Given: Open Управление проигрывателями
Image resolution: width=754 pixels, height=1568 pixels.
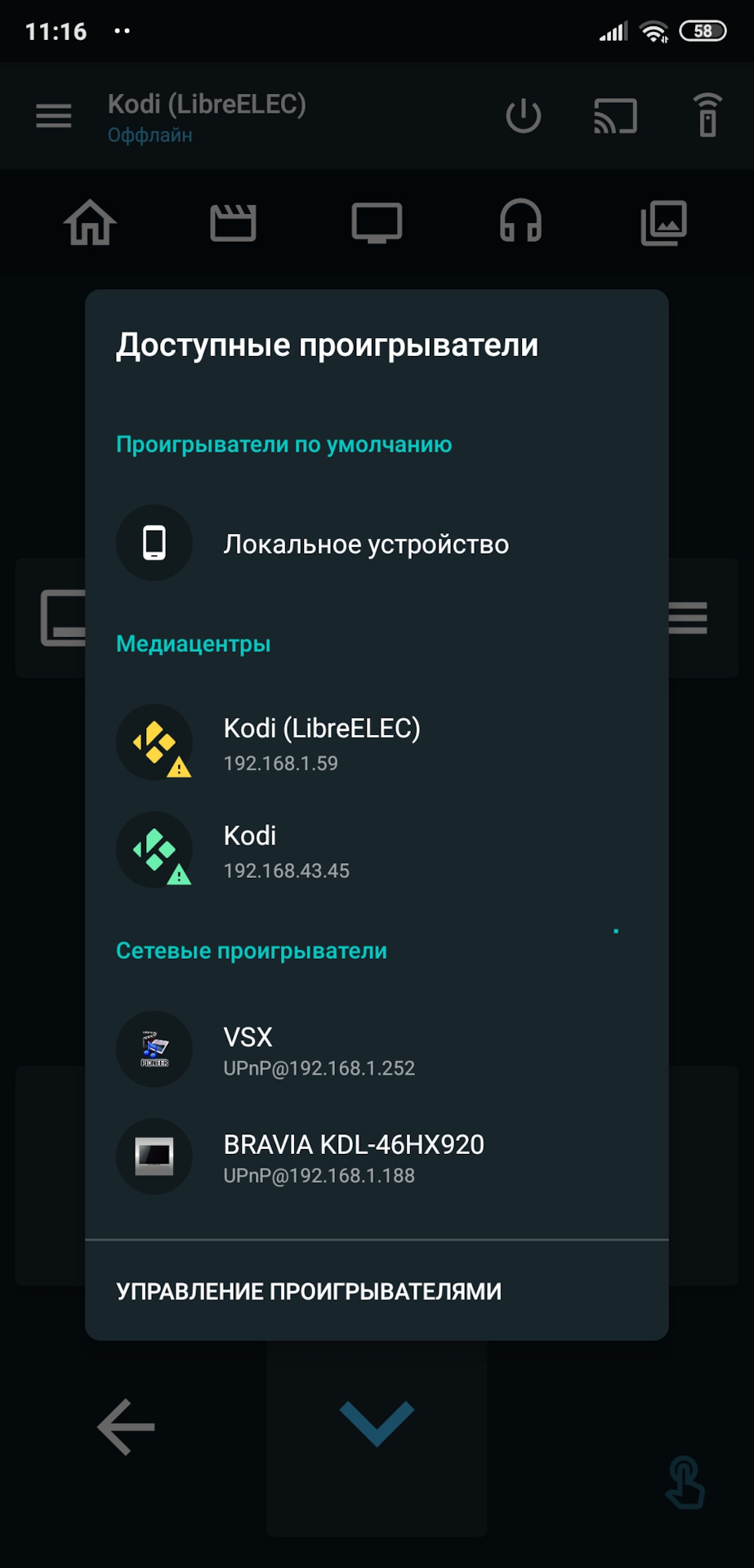Looking at the screenshot, I should 309,1291.
